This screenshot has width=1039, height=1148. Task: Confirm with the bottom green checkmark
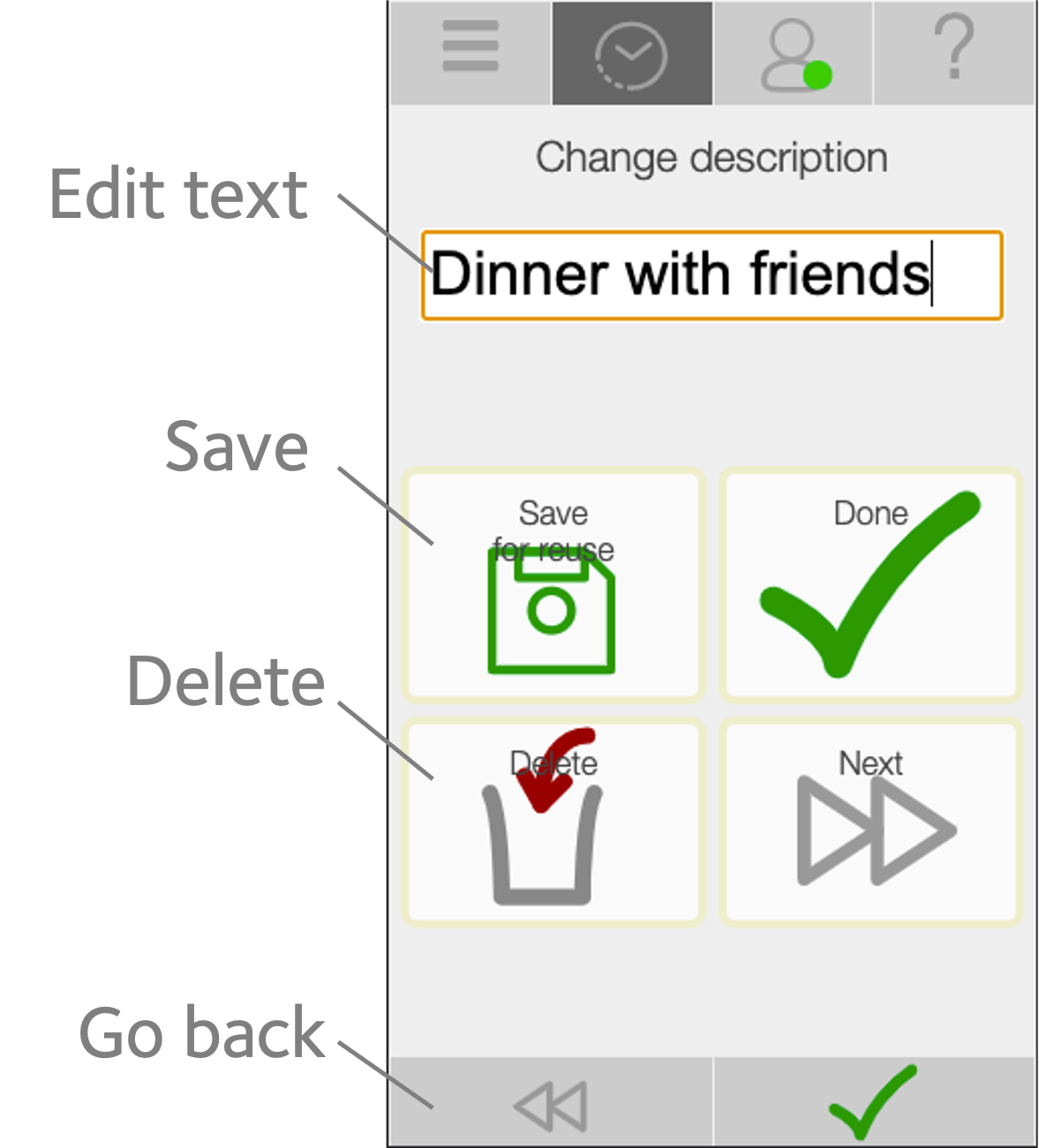tap(874, 1102)
